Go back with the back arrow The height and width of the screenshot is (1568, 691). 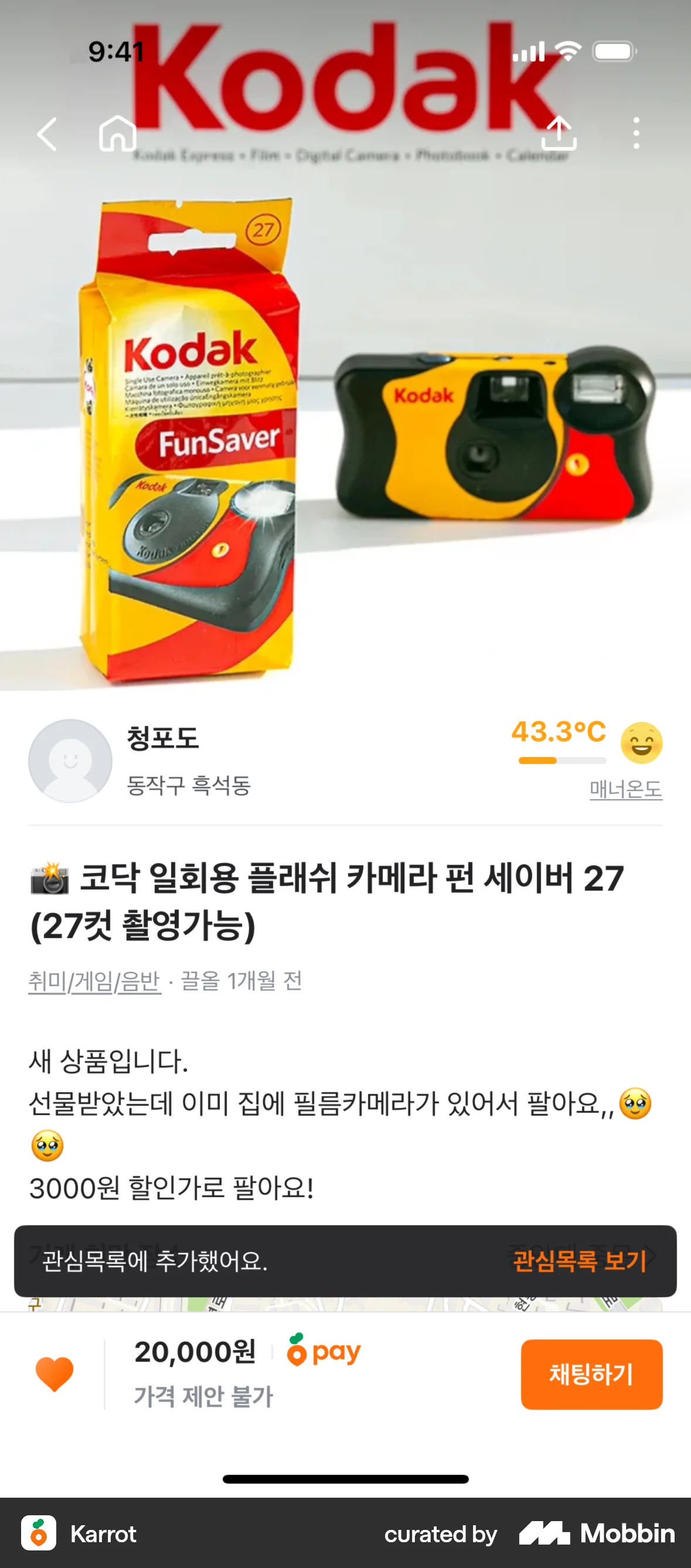pyautogui.click(x=49, y=134)
